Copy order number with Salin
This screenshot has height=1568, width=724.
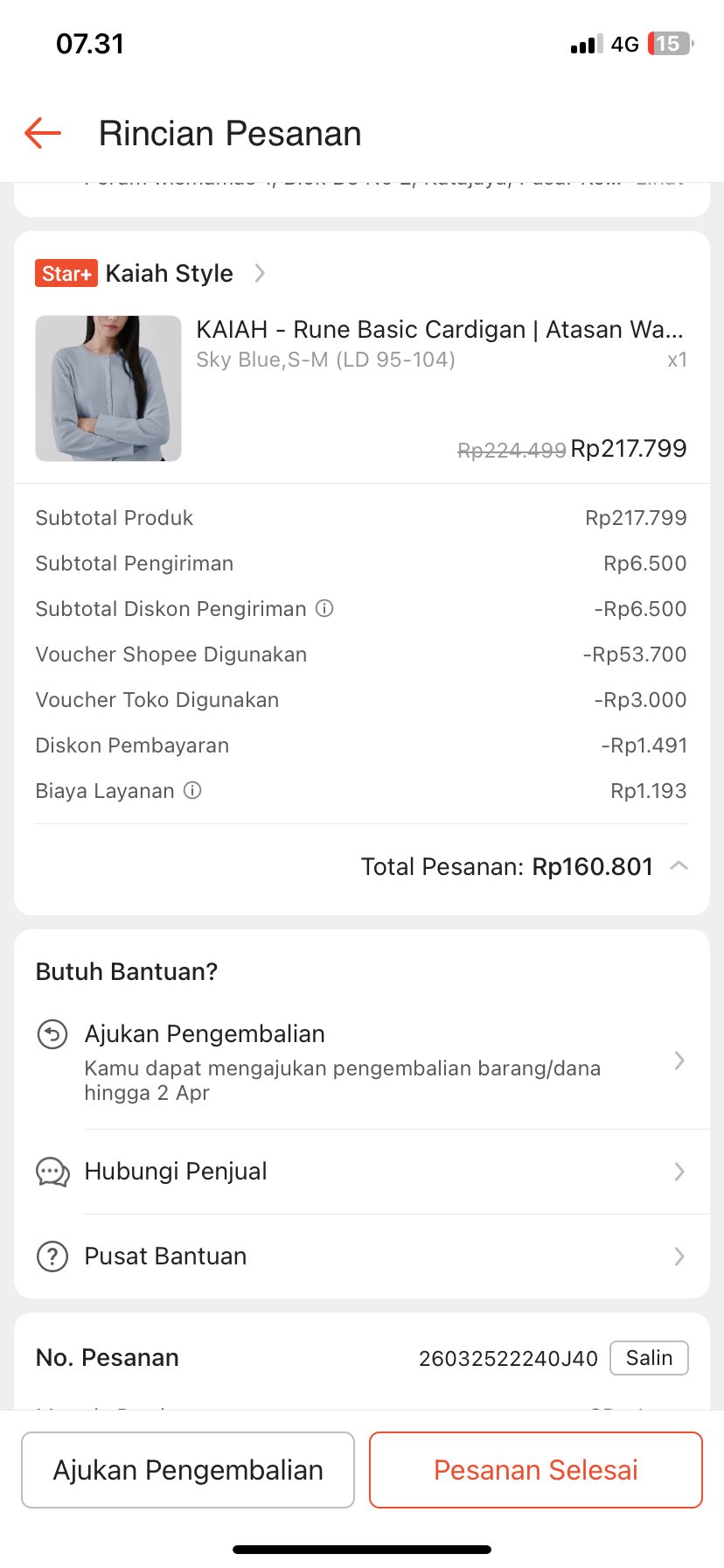(649, 1358)
